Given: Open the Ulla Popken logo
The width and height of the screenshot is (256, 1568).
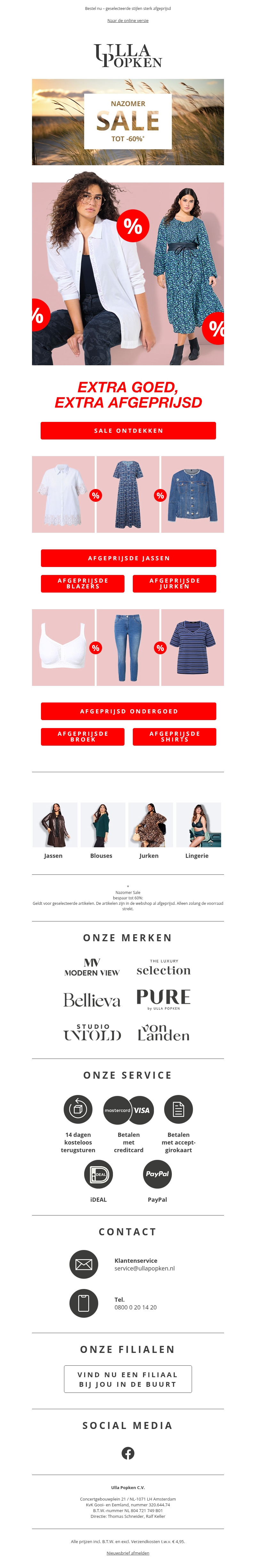Looking at the screenshot, I should pyautogui.click(x=128, y=55).
